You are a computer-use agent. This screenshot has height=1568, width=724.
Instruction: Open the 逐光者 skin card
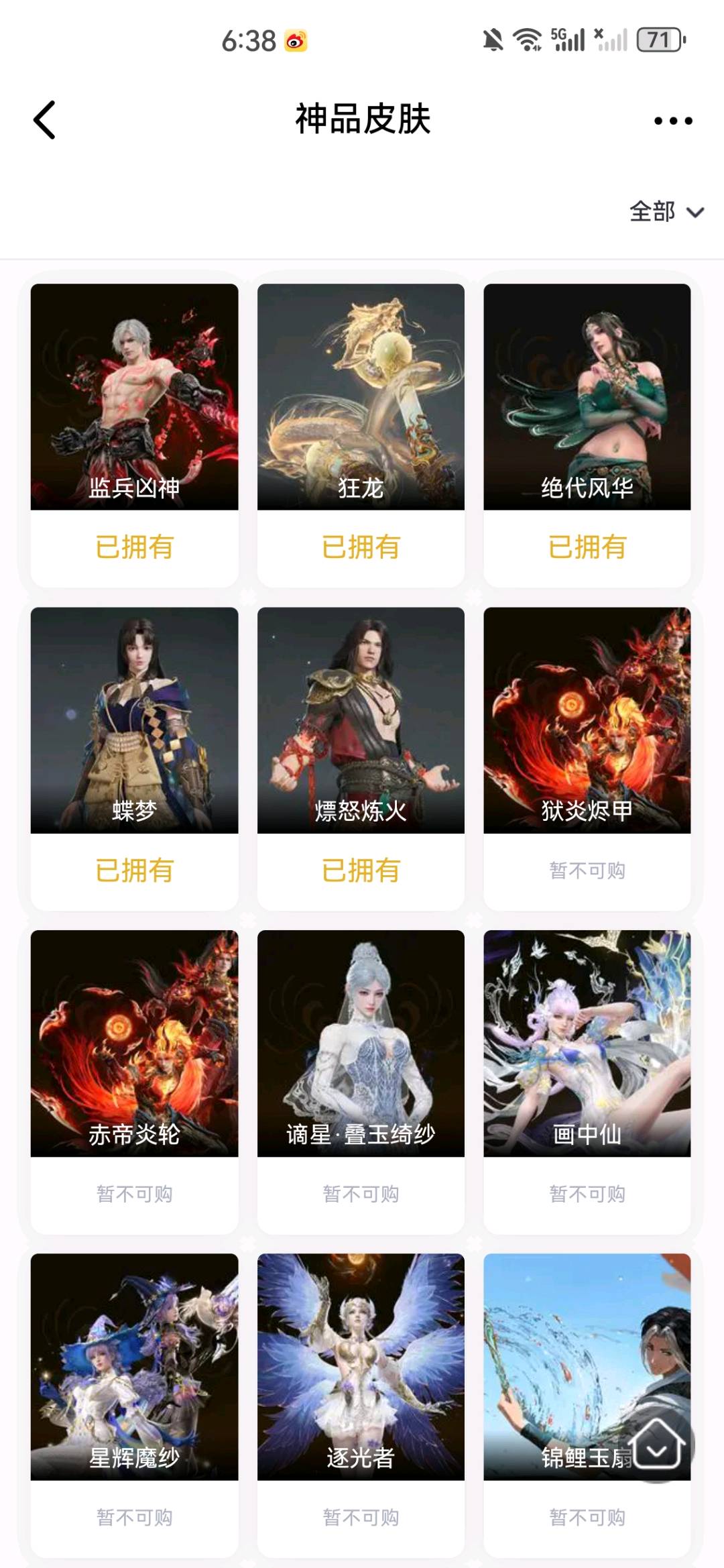(x=361, y=1367)
